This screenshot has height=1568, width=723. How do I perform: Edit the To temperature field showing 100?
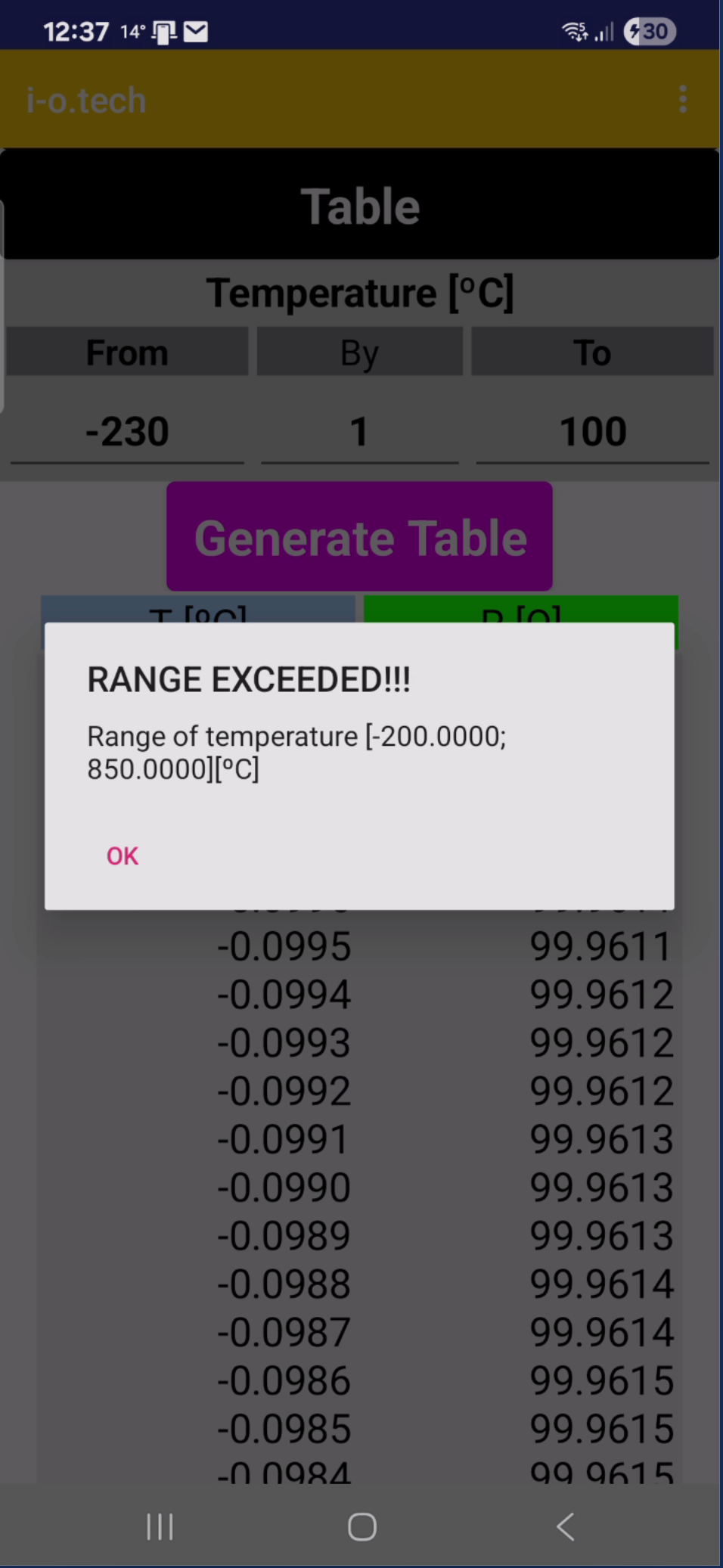[592, 432]
